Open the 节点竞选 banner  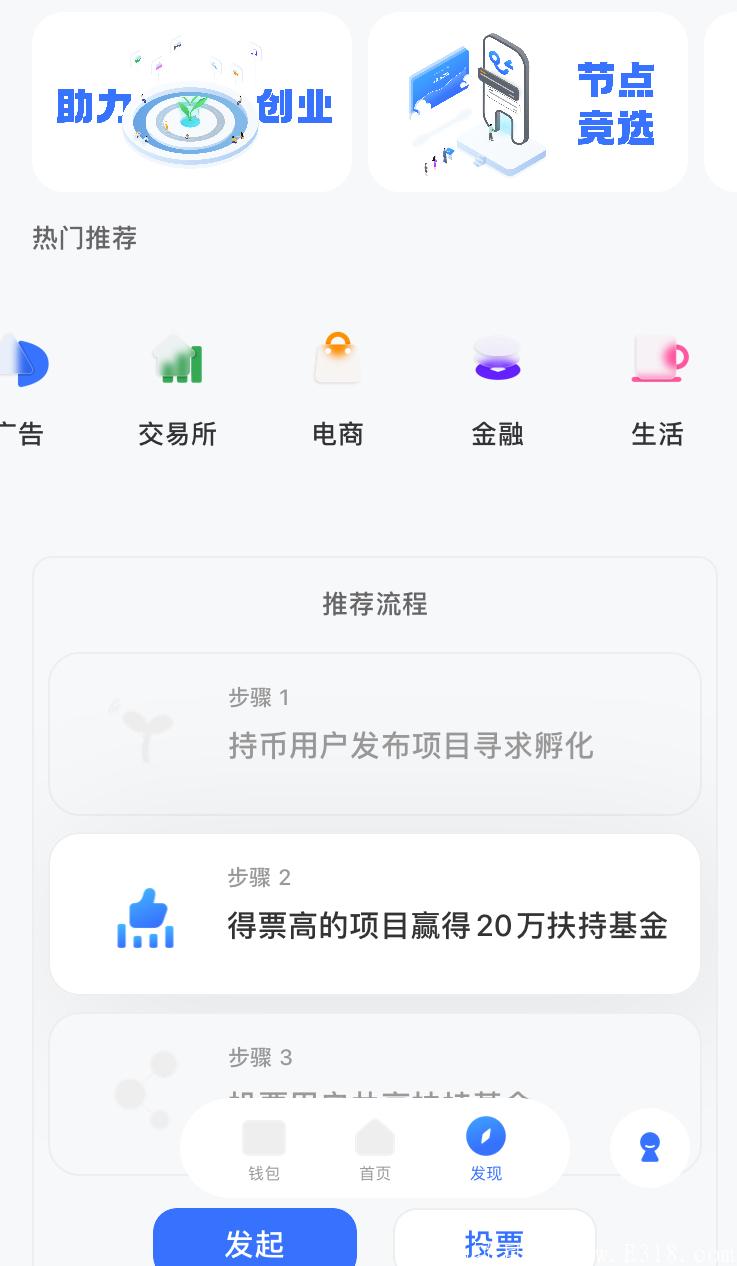[528, 101]
